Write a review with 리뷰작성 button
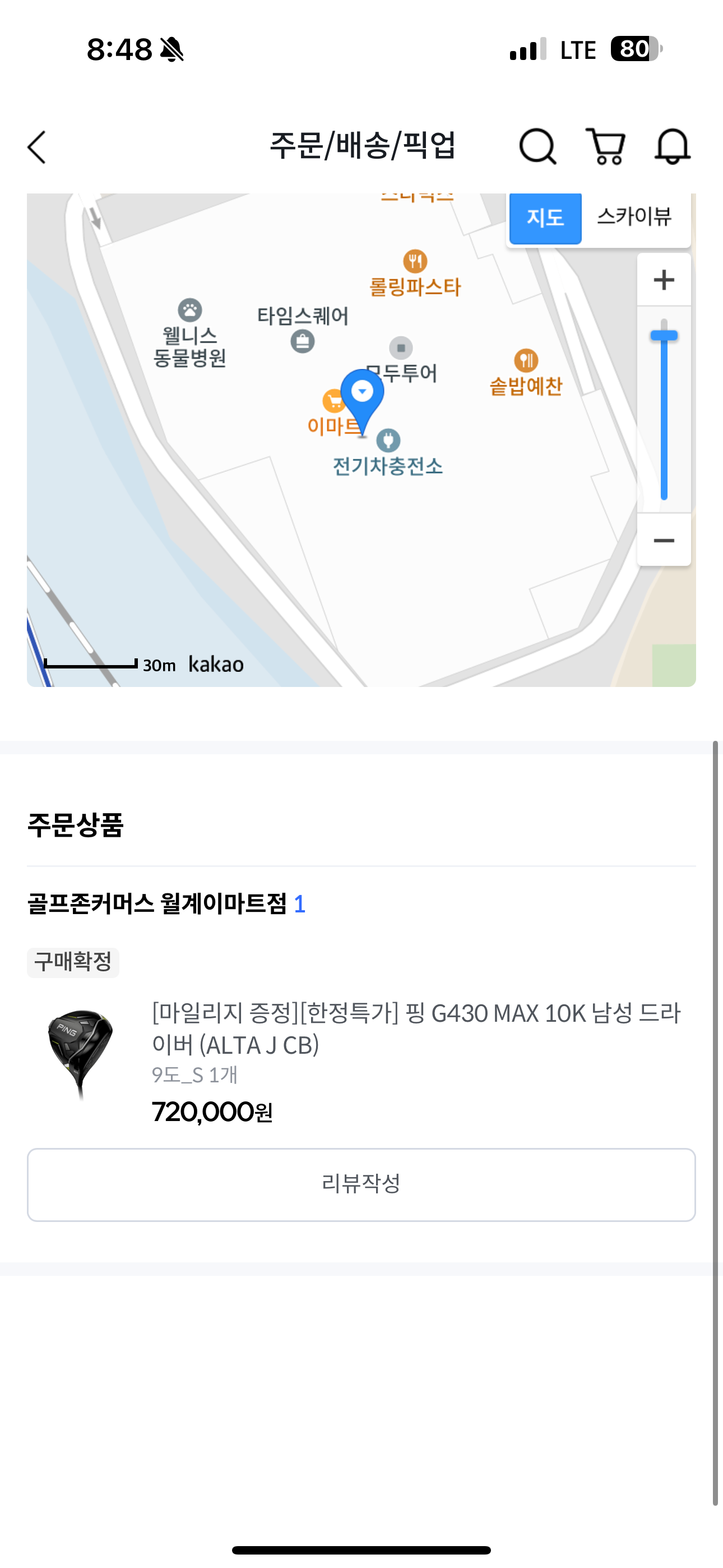This screenshot has width=723, height=1568. click(x=361, y=1184)
